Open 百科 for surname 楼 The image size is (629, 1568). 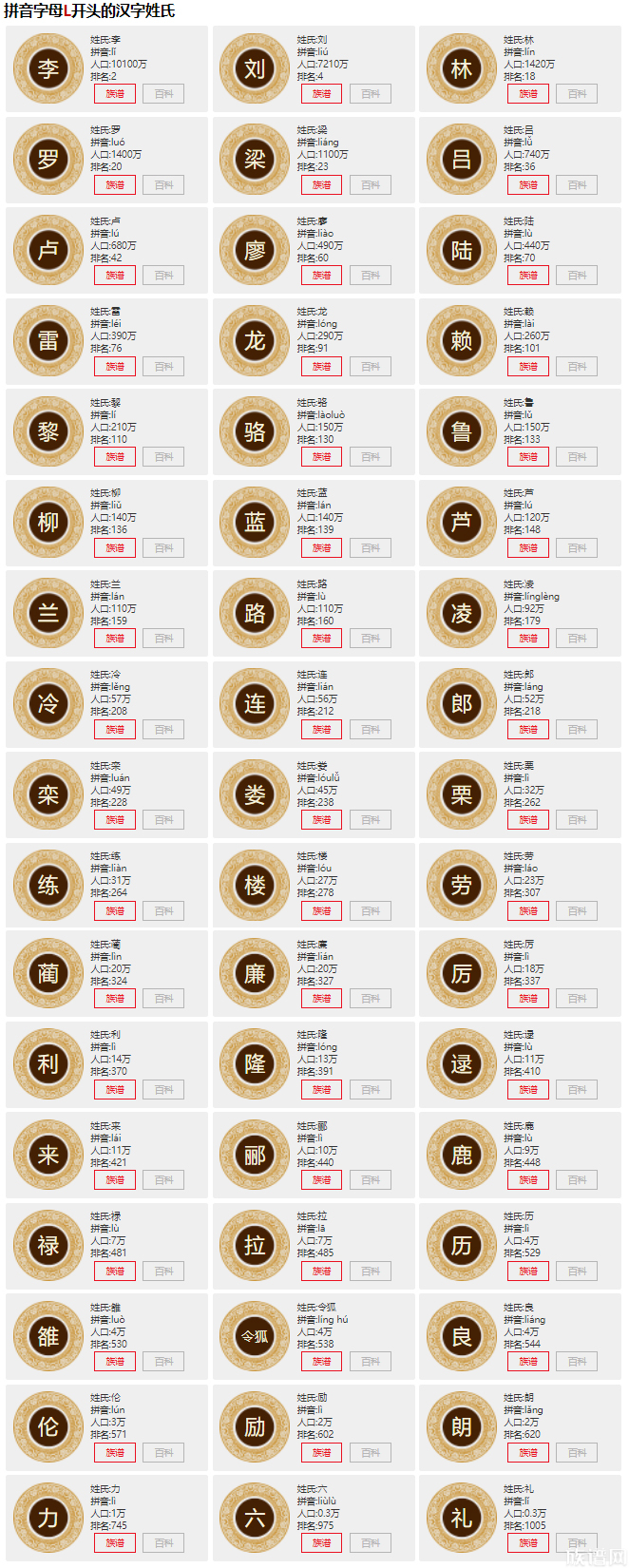click(x=370, y=911)
